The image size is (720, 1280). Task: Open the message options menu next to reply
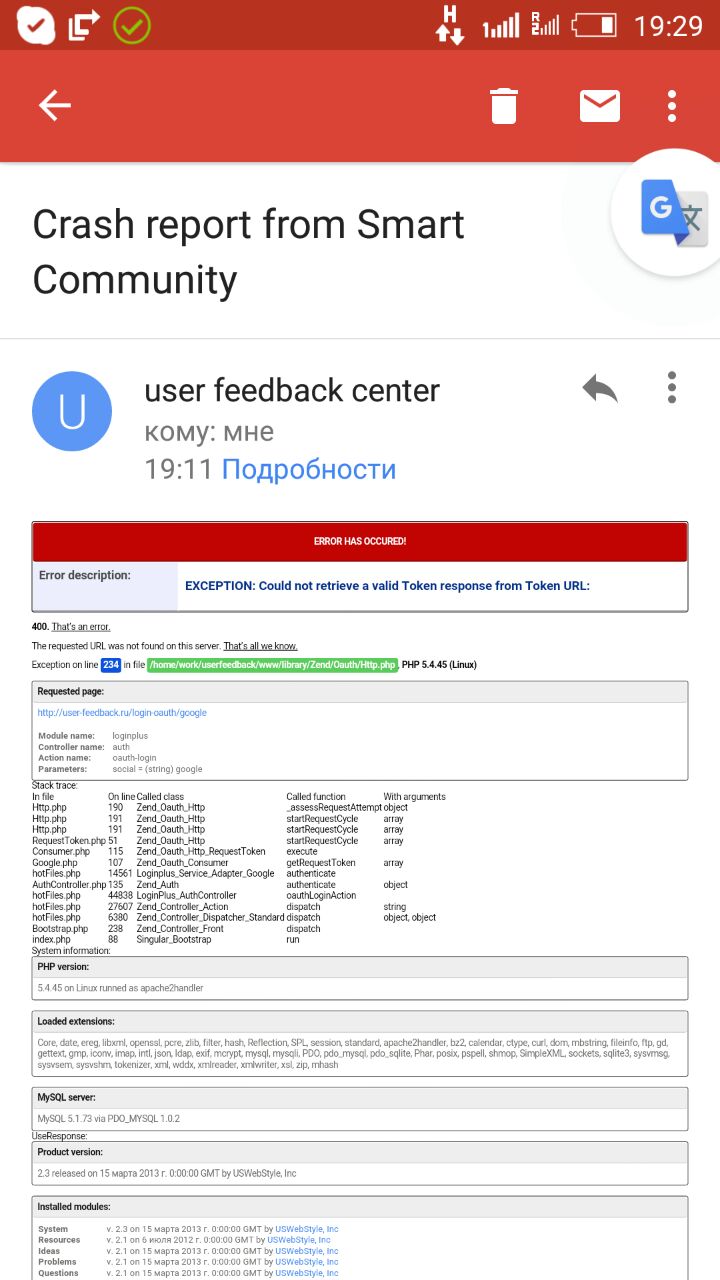(x=672, y=388)
